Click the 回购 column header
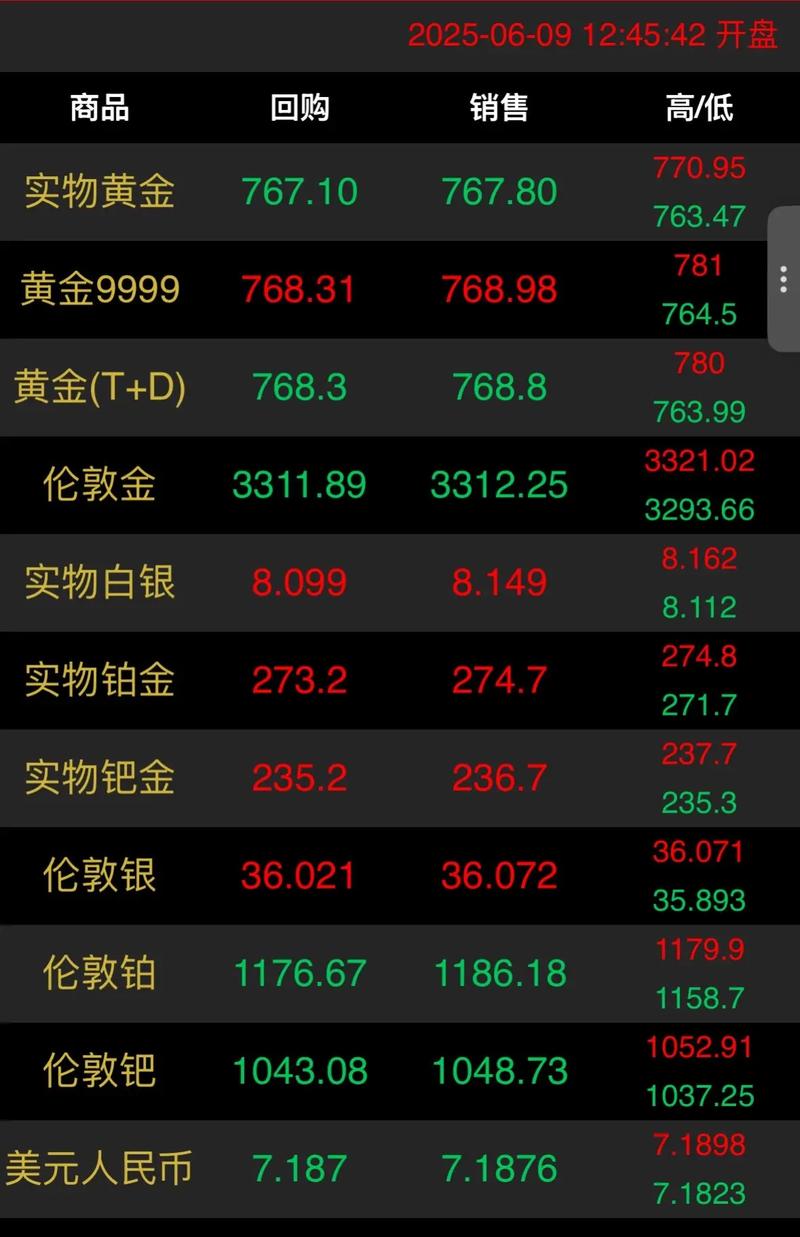The height and width of the screenshot is (1237, 800). 299,108
